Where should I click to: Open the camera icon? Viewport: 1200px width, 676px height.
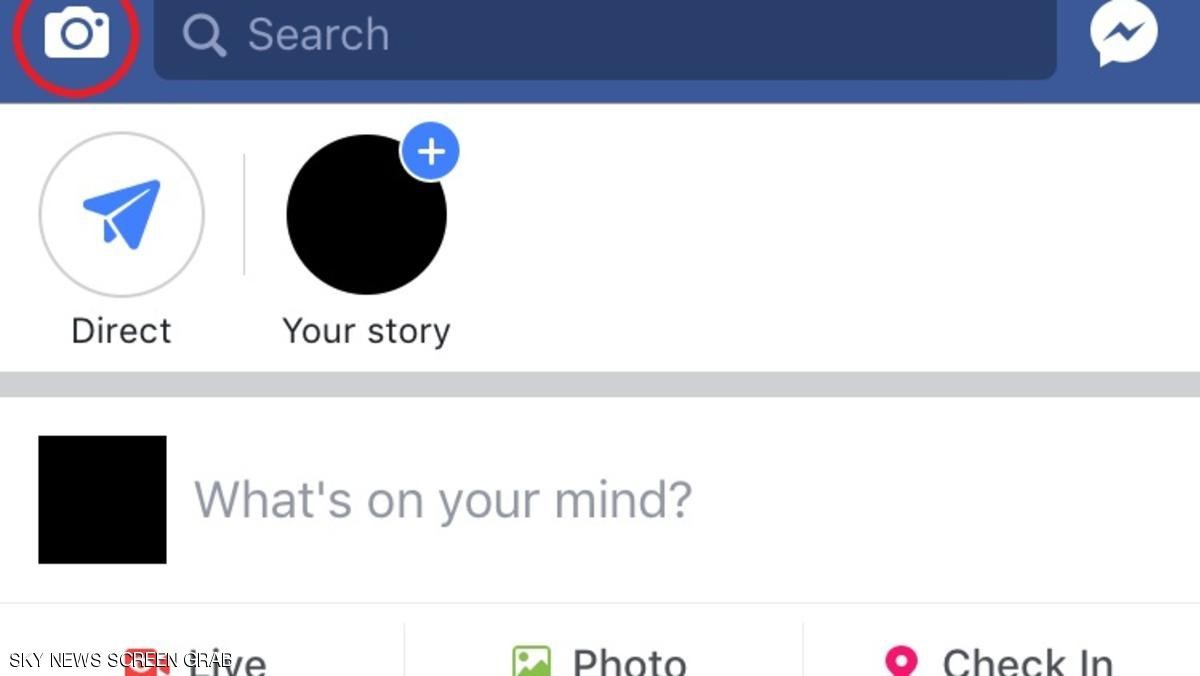click(x=76, y=36)
